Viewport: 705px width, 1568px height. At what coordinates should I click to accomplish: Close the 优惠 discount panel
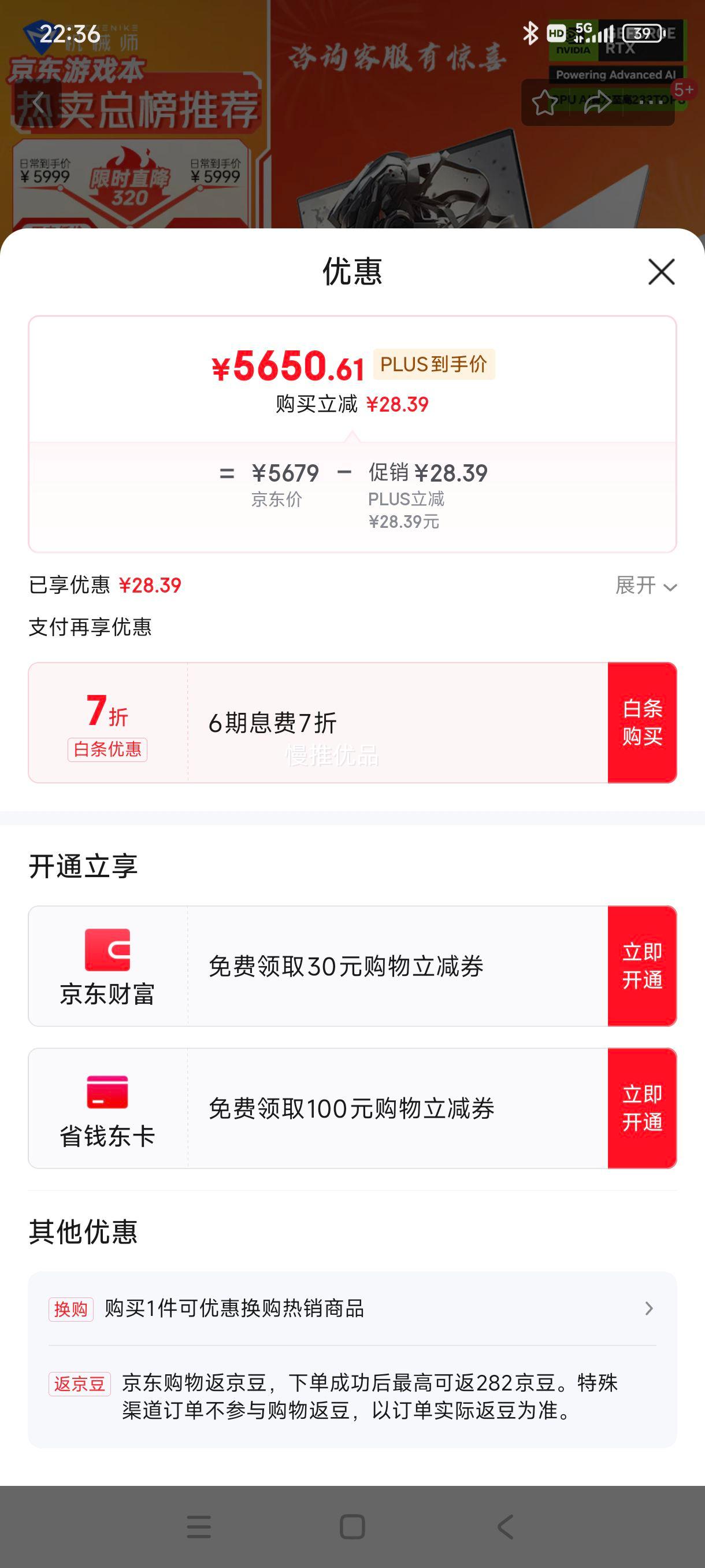pos(661,272)
